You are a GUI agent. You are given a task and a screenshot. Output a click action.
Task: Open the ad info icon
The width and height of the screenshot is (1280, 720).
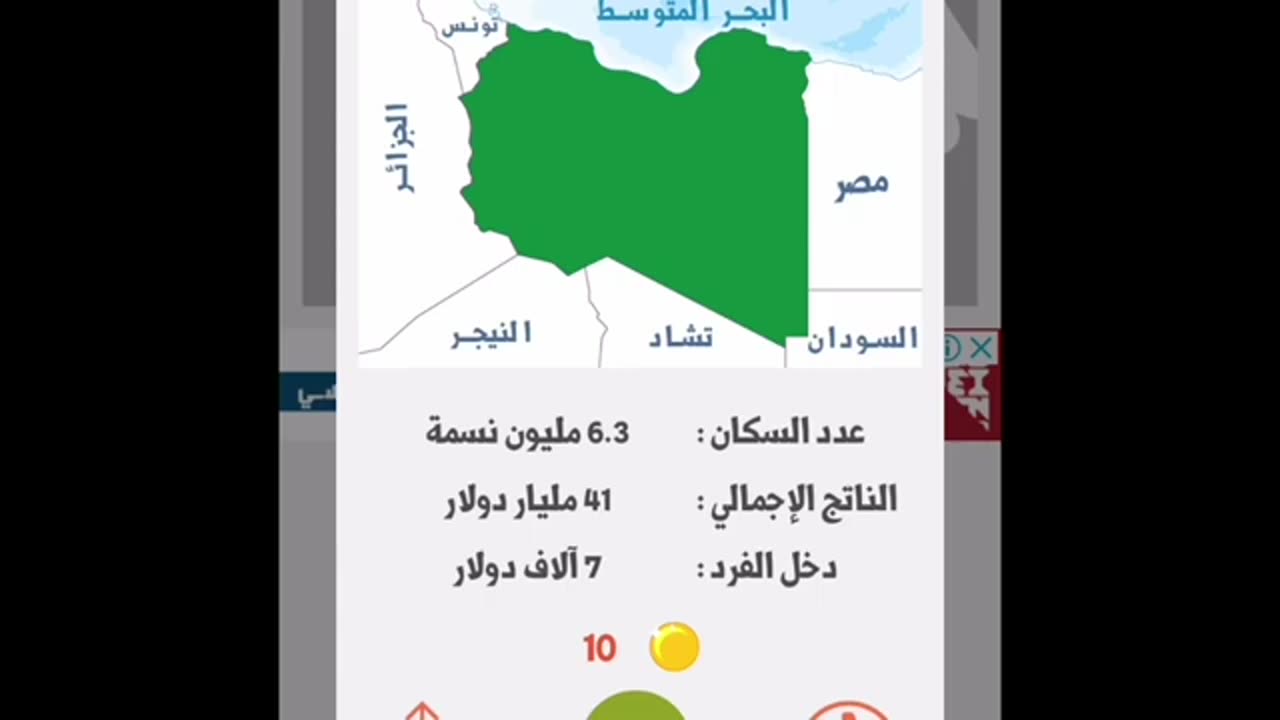(x=953, y=348)
